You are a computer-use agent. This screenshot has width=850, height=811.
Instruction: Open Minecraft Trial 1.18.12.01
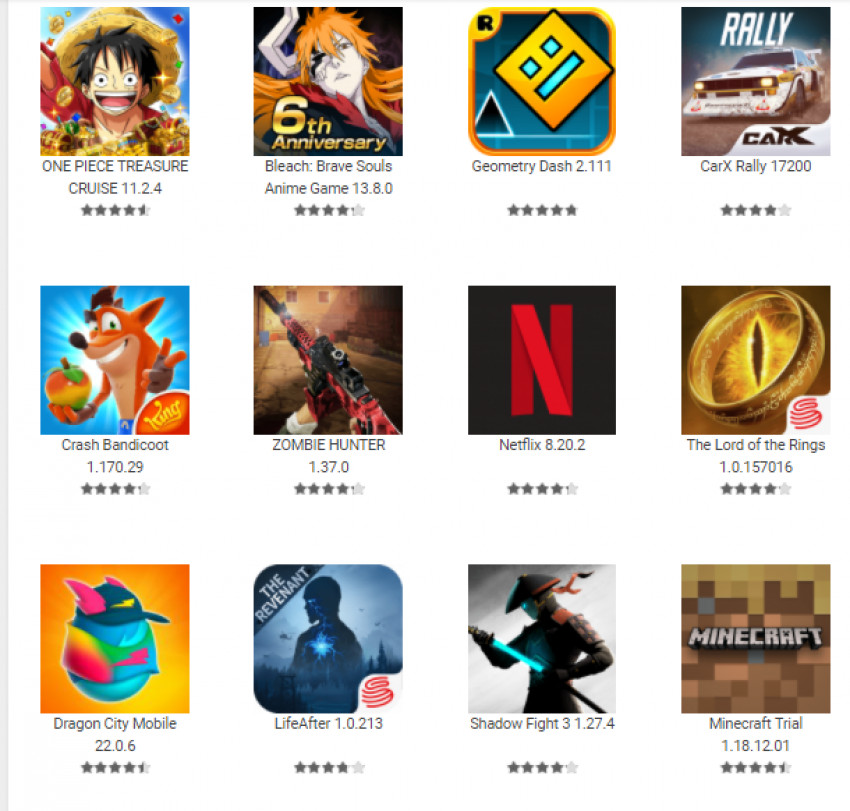coord(755,638)
